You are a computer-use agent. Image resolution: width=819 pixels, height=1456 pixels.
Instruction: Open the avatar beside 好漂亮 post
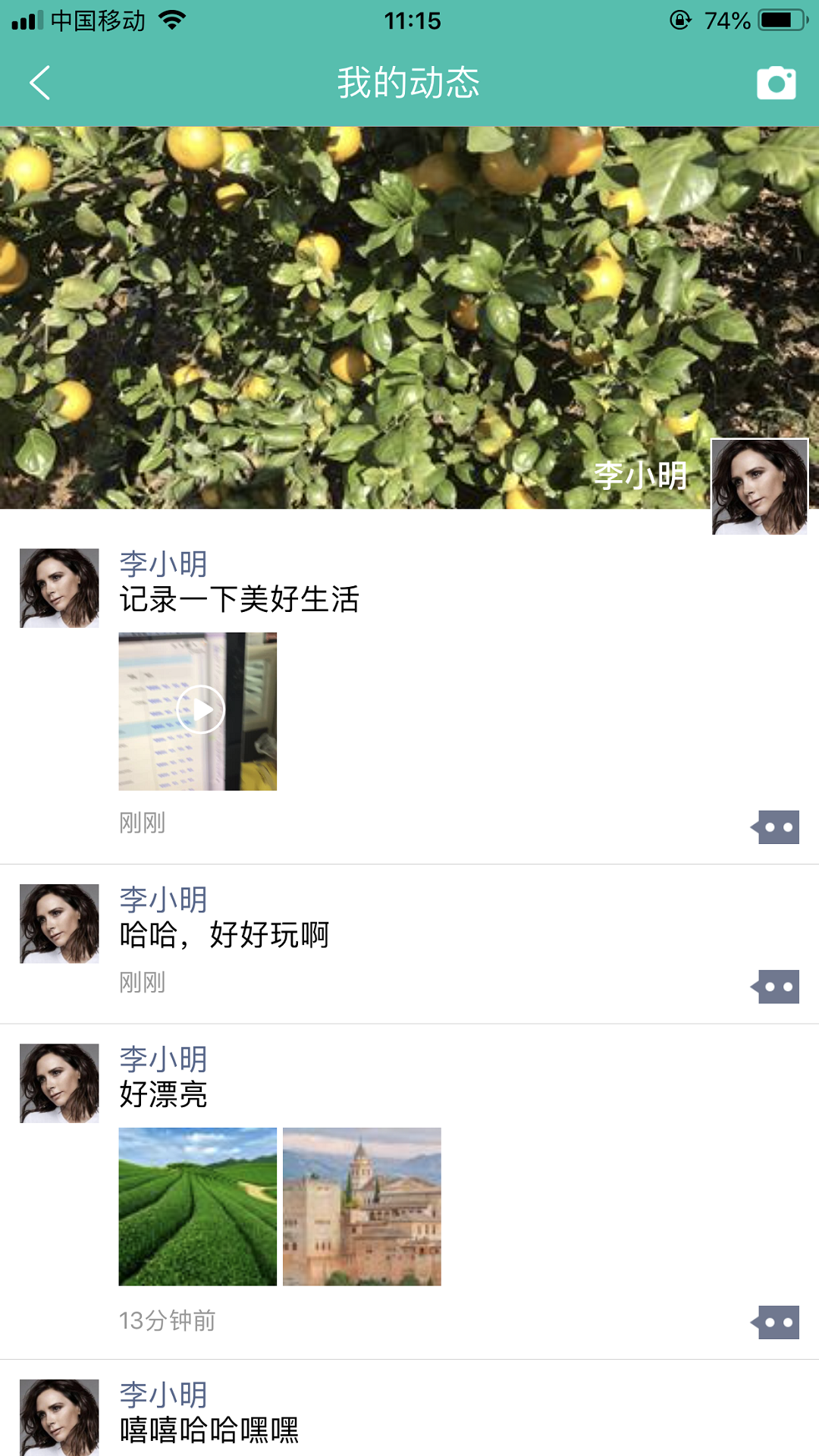[x=59, y=1083]
